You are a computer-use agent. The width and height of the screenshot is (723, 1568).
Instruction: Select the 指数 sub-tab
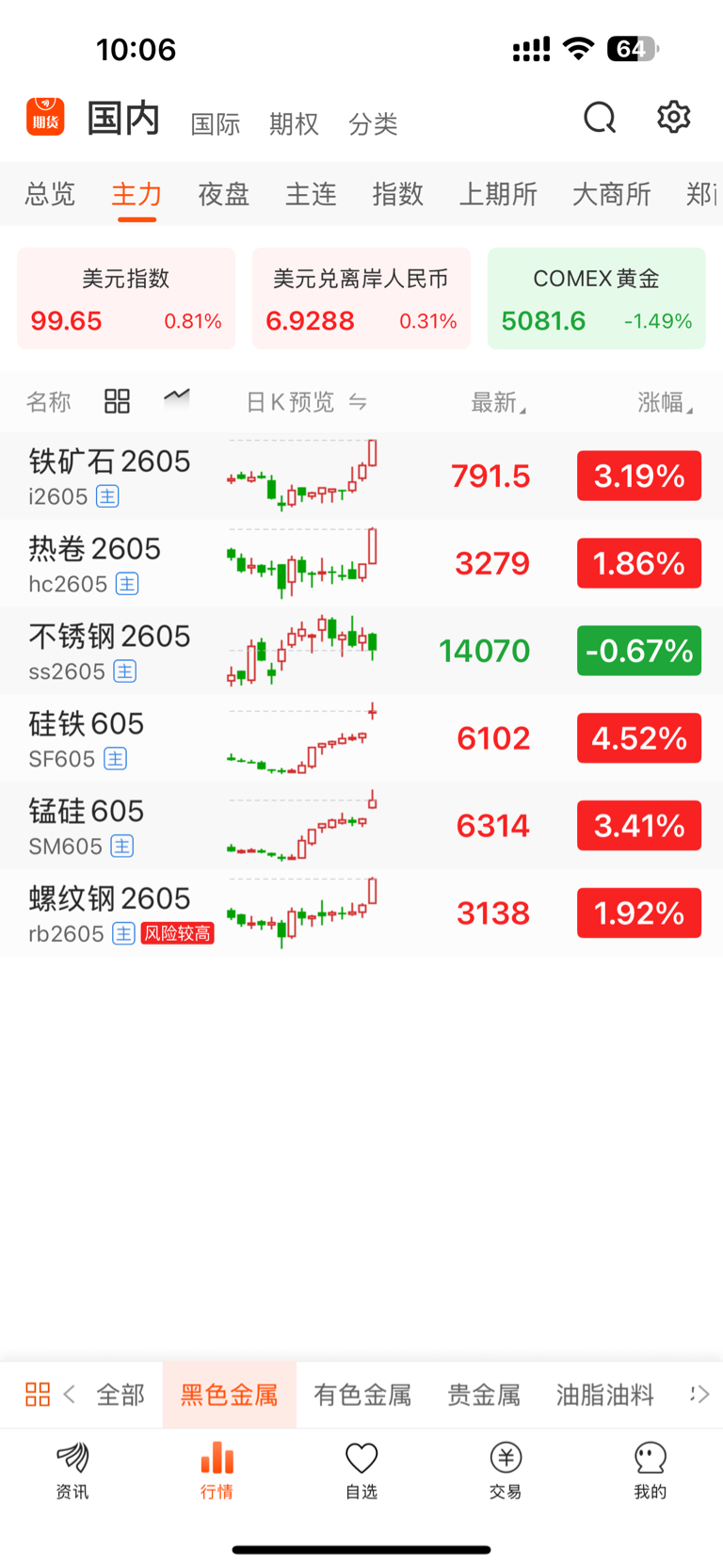click(x=397, y=194)
